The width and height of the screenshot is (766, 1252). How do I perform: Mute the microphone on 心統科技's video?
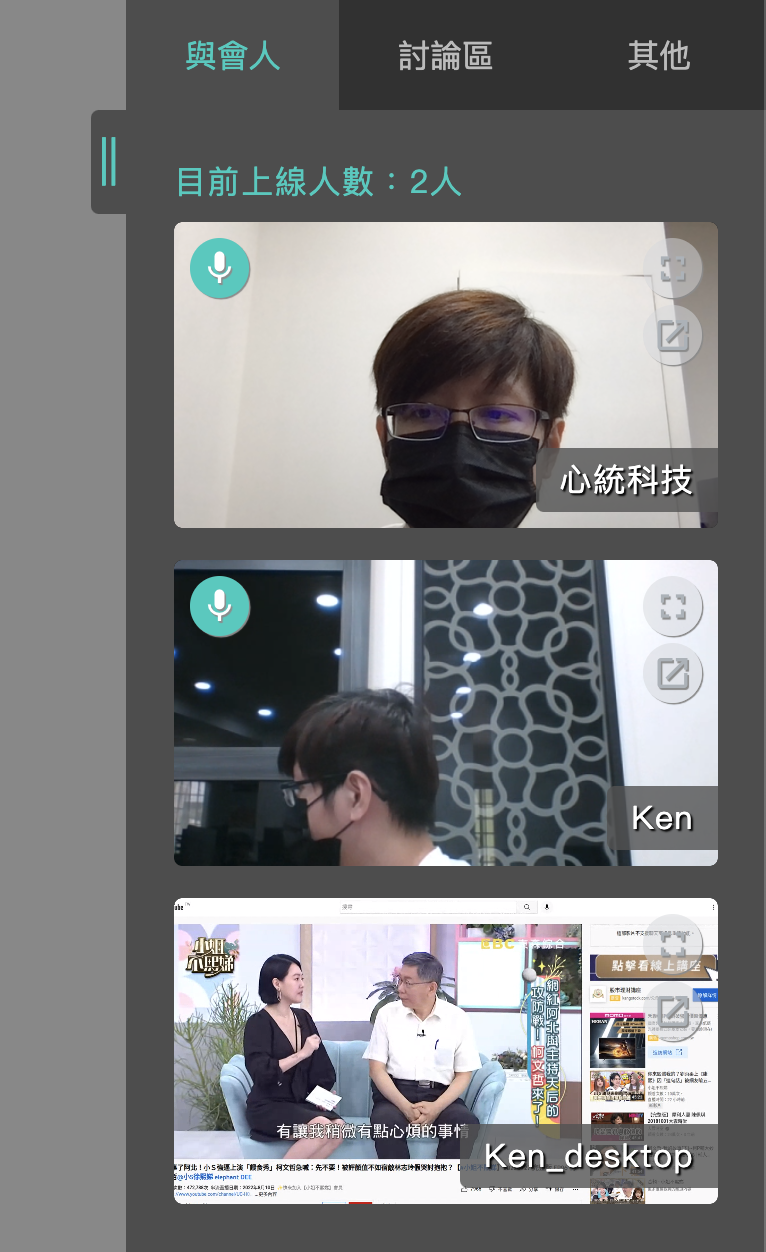[220, 268]
